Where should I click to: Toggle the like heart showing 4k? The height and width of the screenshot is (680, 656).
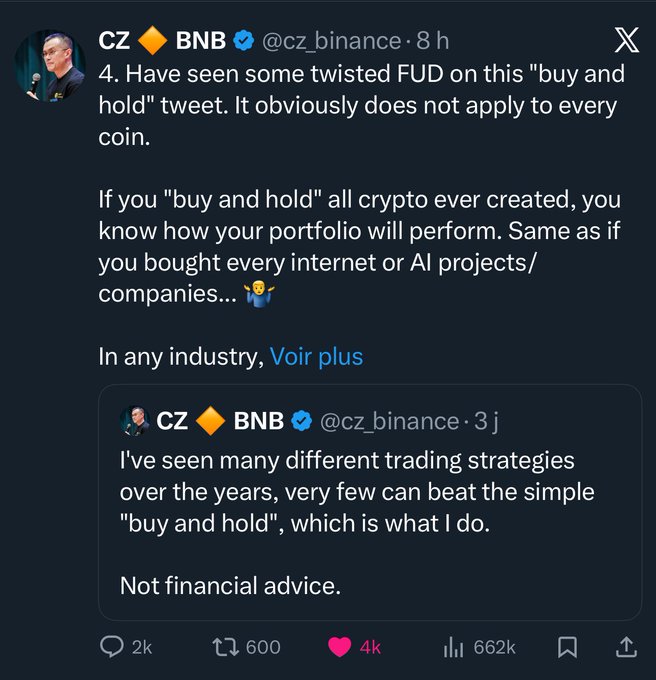coord(341,647)
